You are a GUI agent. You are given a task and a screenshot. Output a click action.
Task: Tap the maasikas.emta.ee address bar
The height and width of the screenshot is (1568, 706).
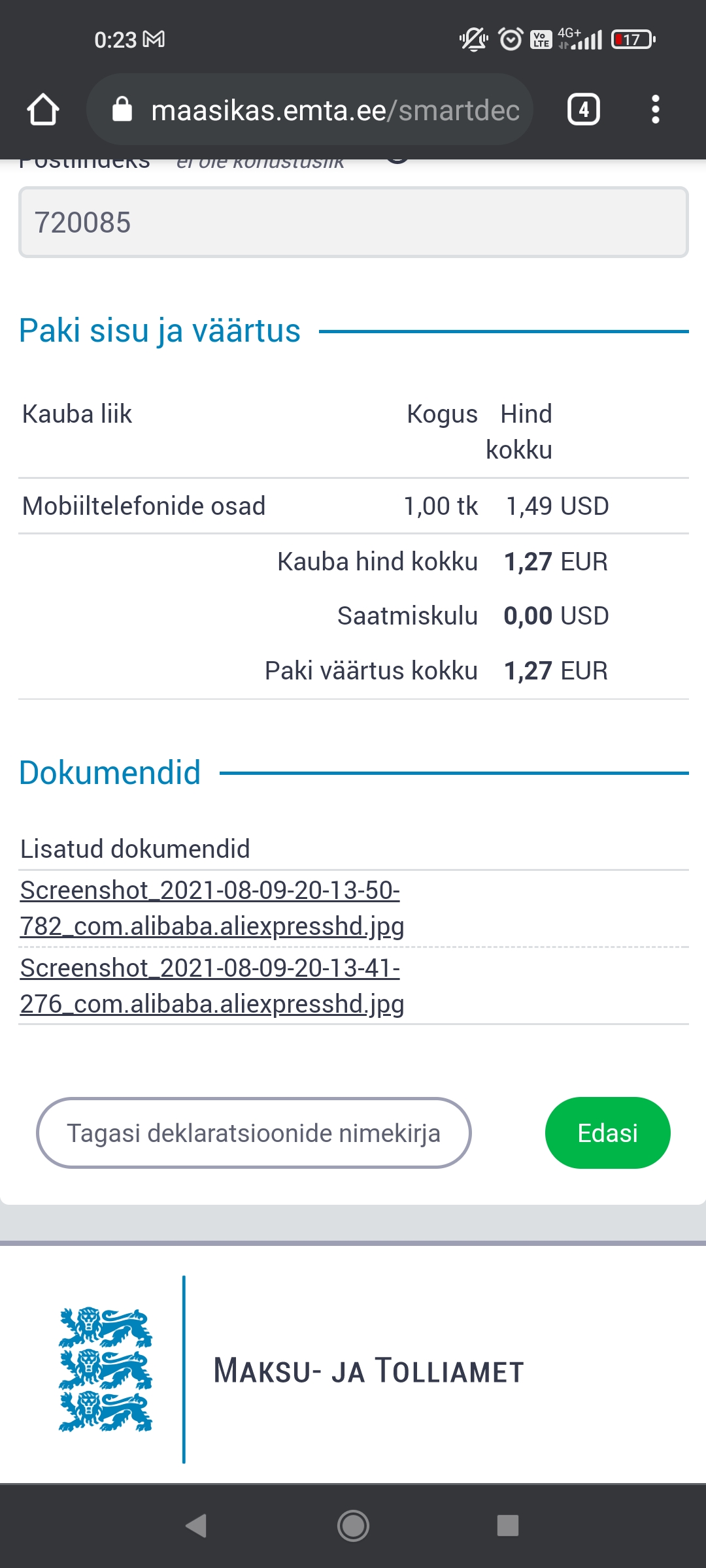click(310, 110)
